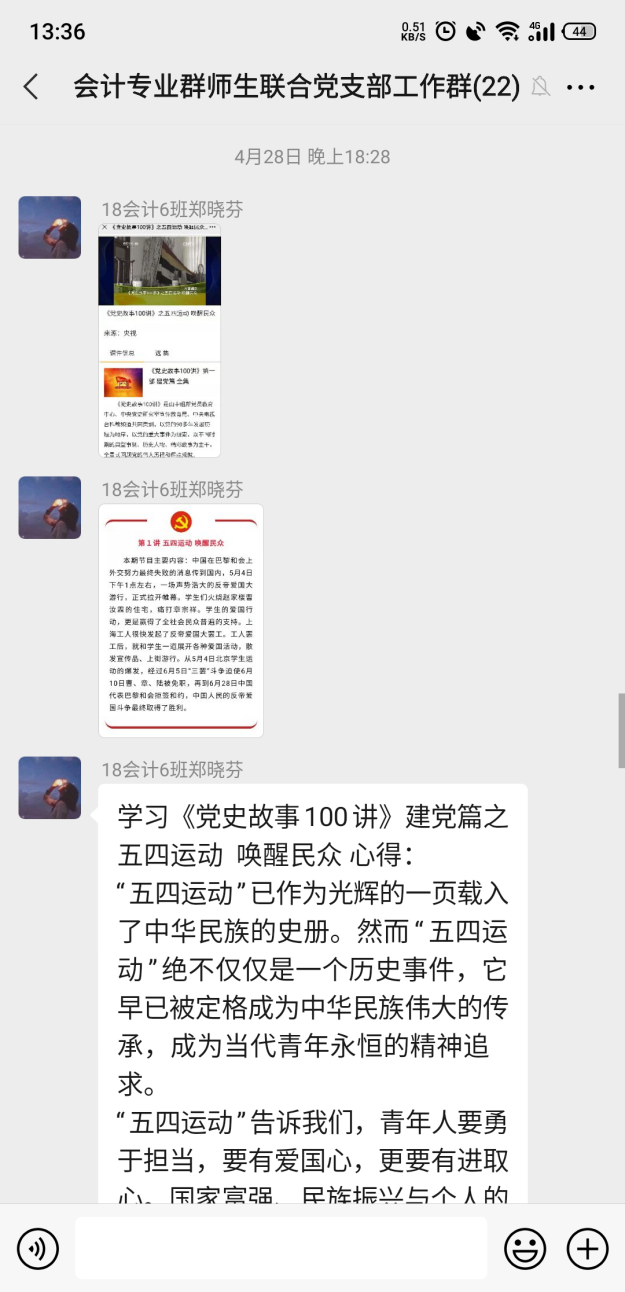Open the group chat options menu
This screenshot has width=625, height=1292.
click(x=581, y=87)
